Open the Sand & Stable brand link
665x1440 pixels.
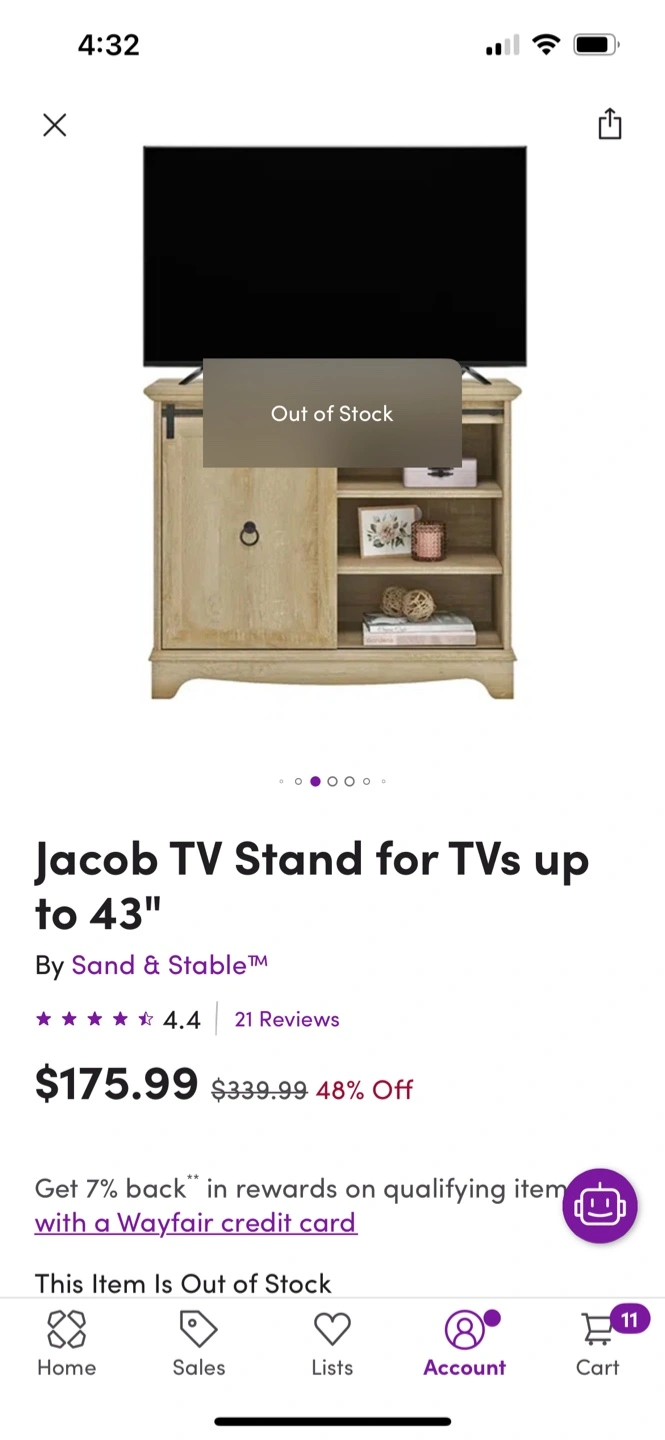pos(169,965)
